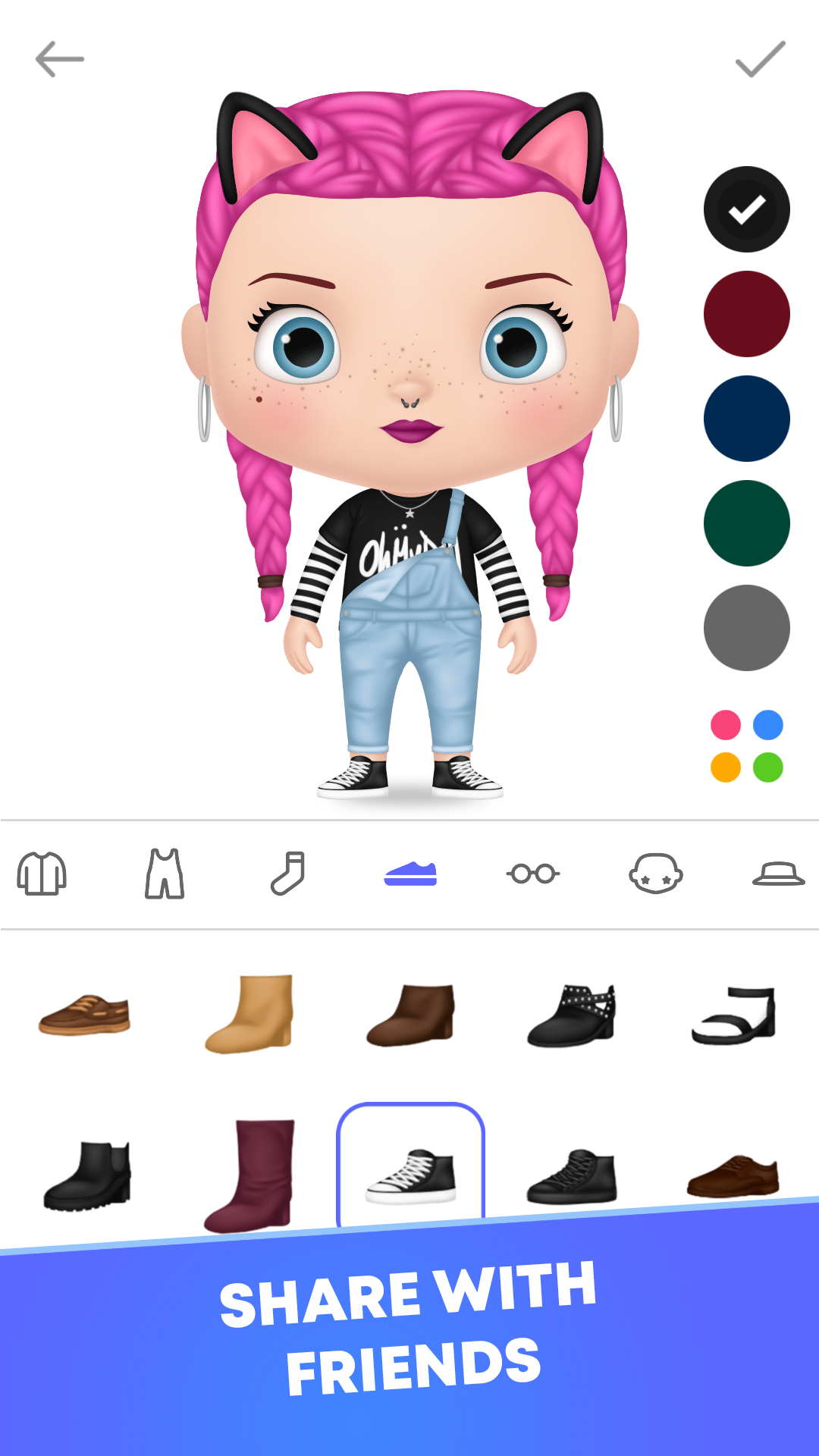819x1456 pixels.
Task: Switch to the shoes category
Action: pos(411,872)
